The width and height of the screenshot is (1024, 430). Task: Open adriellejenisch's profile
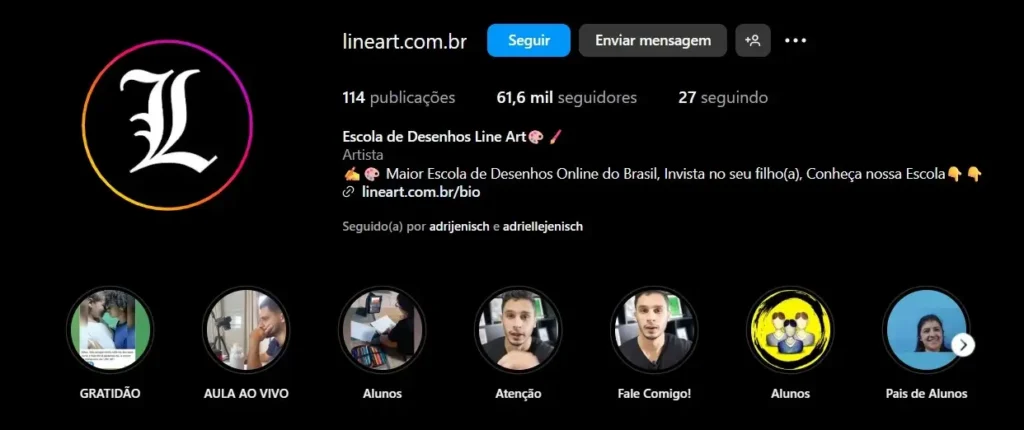tap(542, 227)
